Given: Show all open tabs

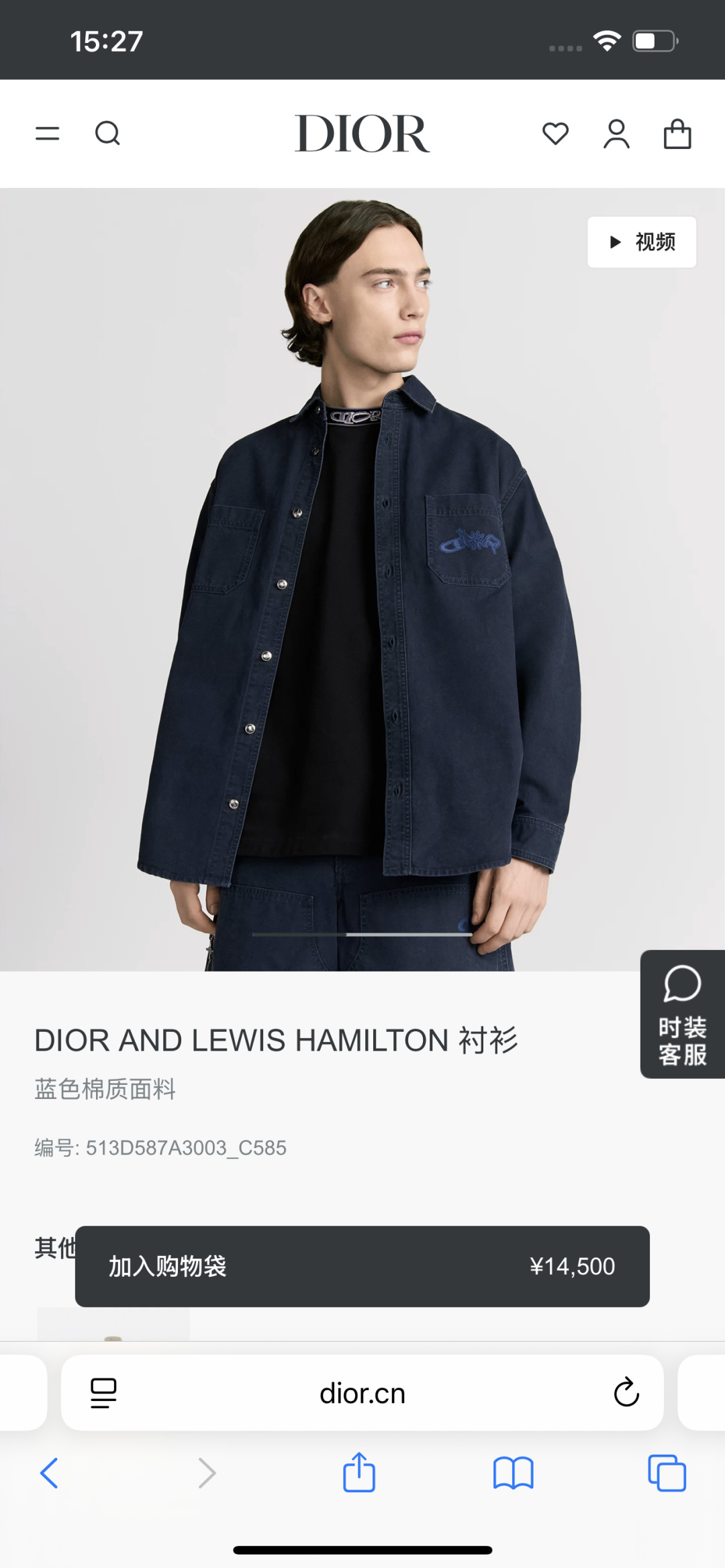Looking at the screenshot, I should [x=667, y=1473].
